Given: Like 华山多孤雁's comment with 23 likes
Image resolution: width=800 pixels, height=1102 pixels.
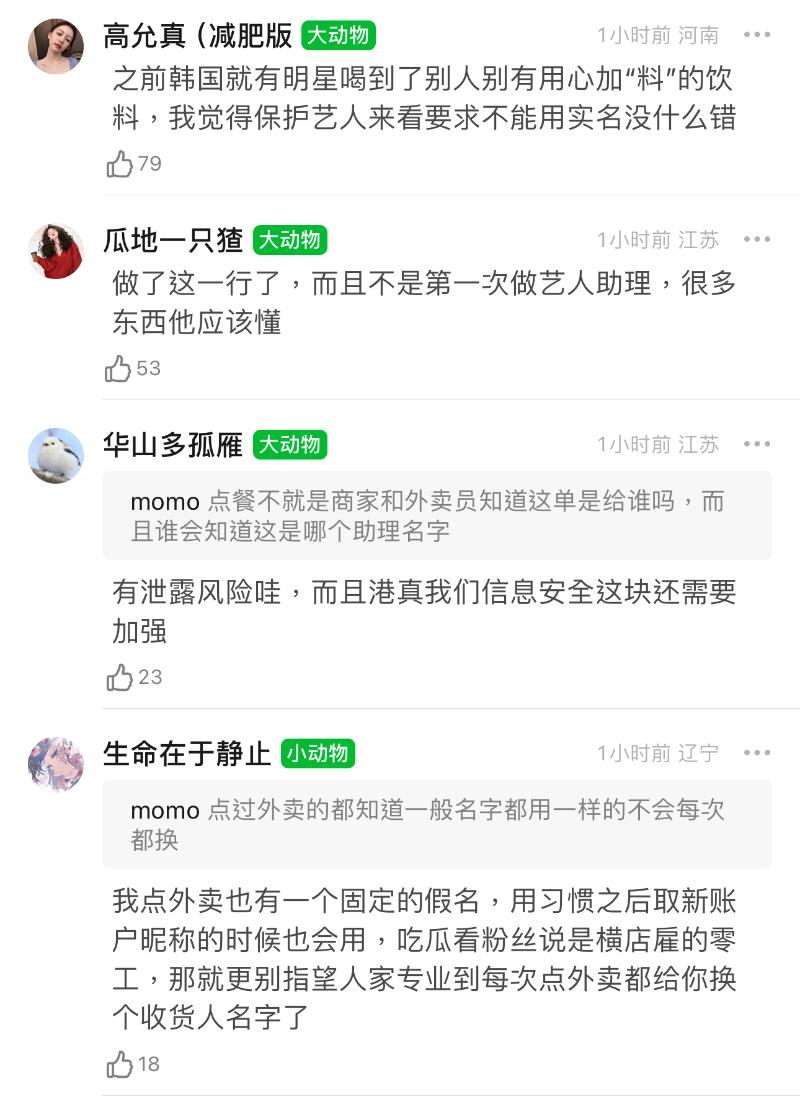Looking at the screenshot, I should pos(120,678).
